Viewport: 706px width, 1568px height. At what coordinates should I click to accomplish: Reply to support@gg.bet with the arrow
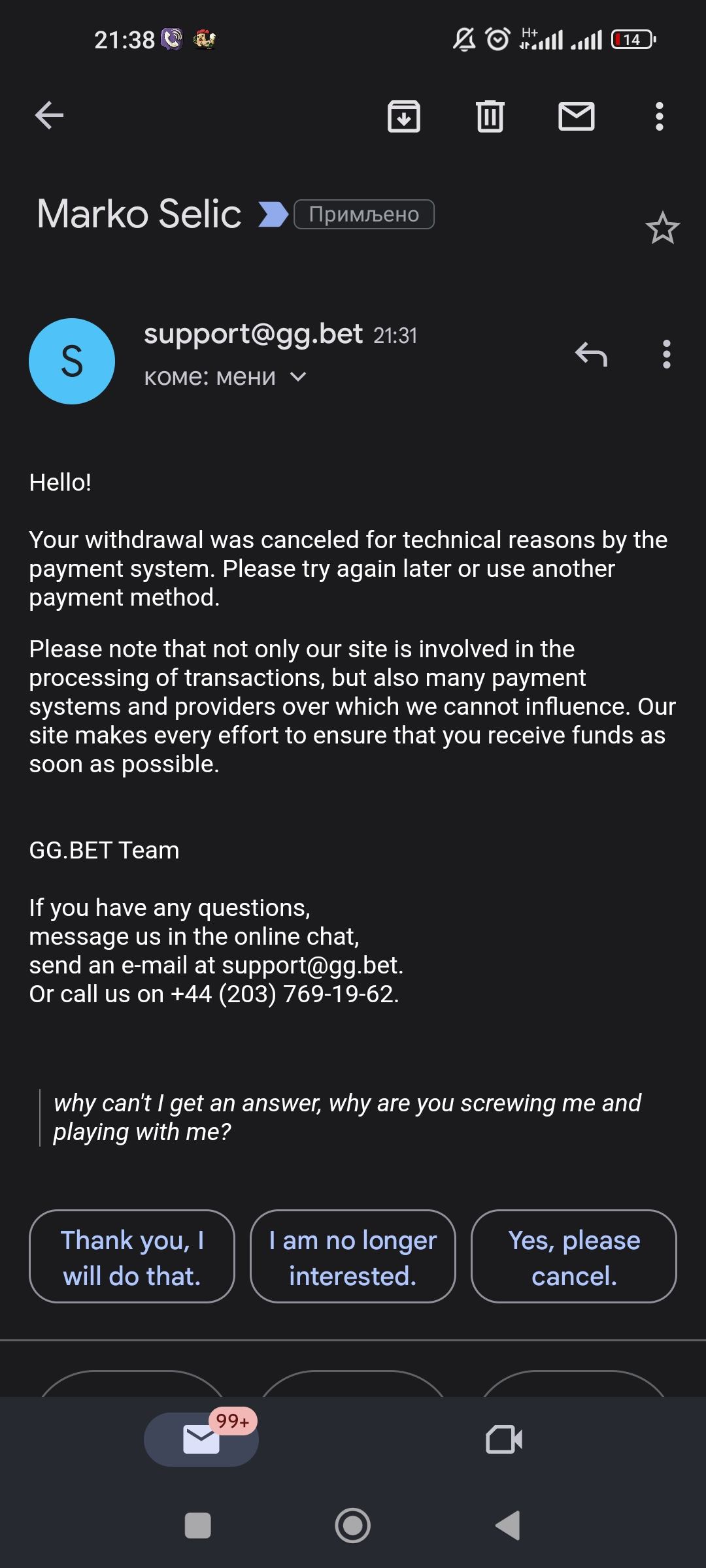click(592, 354)
